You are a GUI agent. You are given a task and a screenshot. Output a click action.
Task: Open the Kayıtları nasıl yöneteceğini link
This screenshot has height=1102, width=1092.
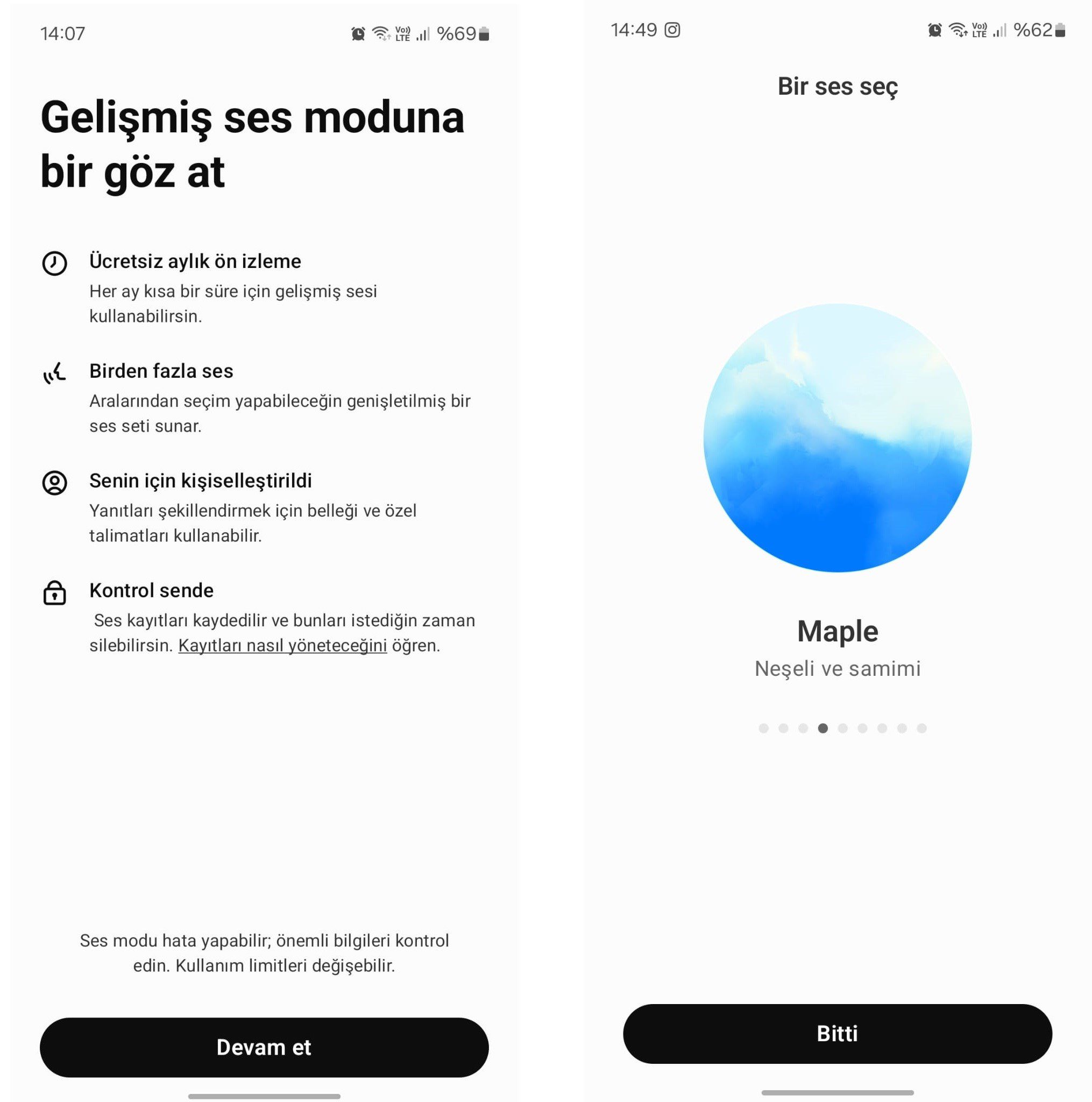pyautogui.click(x=282, y=646)
